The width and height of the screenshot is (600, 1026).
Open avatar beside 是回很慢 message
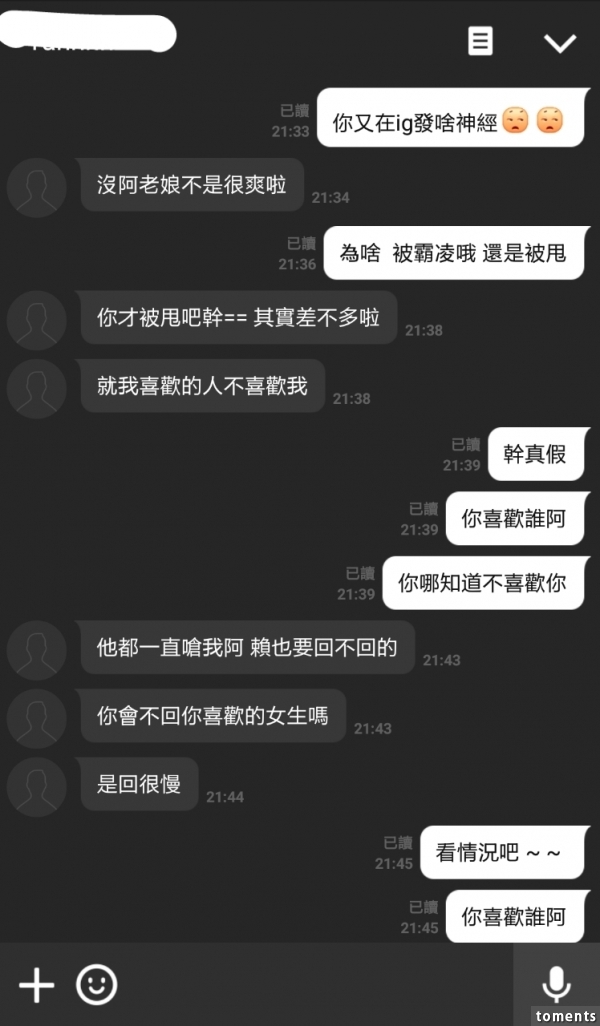tap(37, 786)
